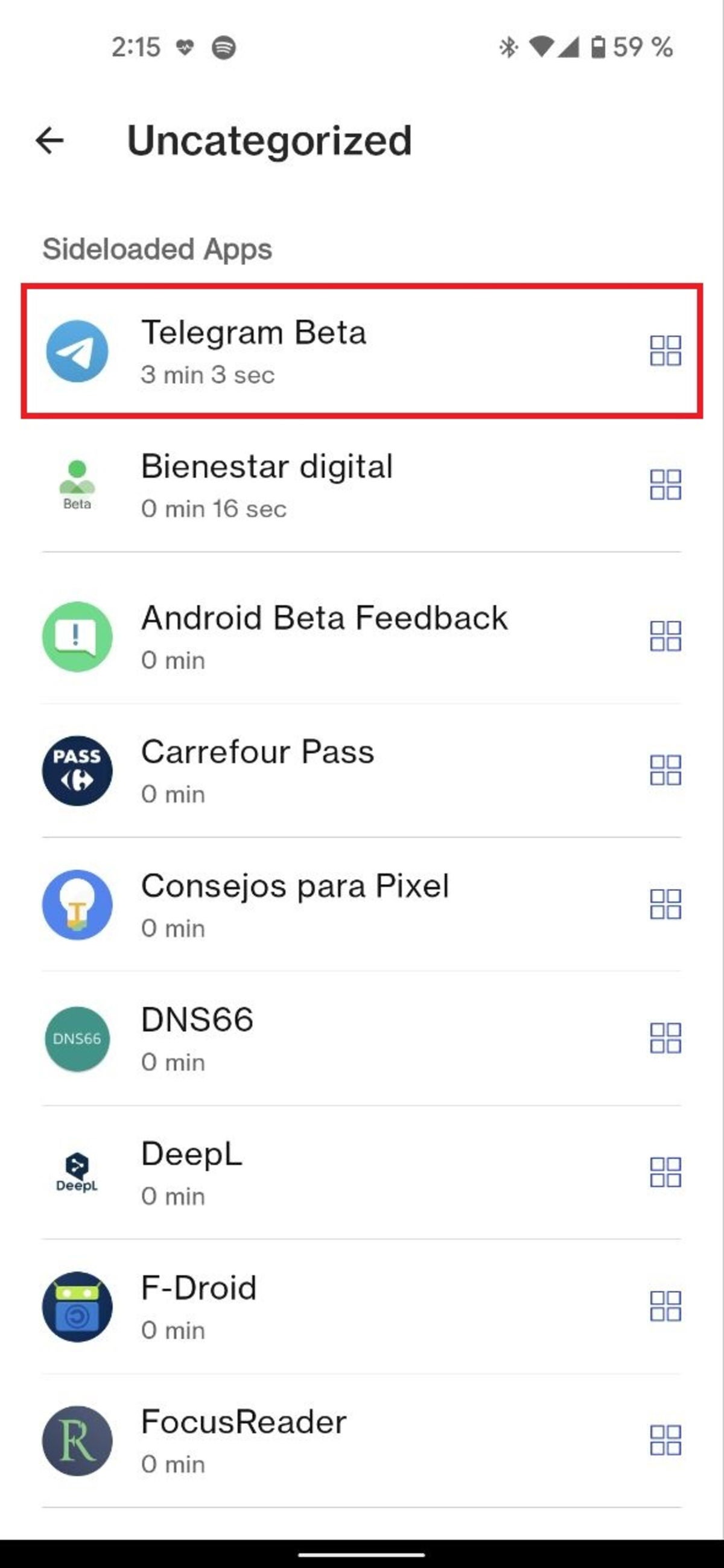This screenshot has width=724, height=1568.
Task: Open the Carrefour Pass entry
Action: [x=304, y=771]
